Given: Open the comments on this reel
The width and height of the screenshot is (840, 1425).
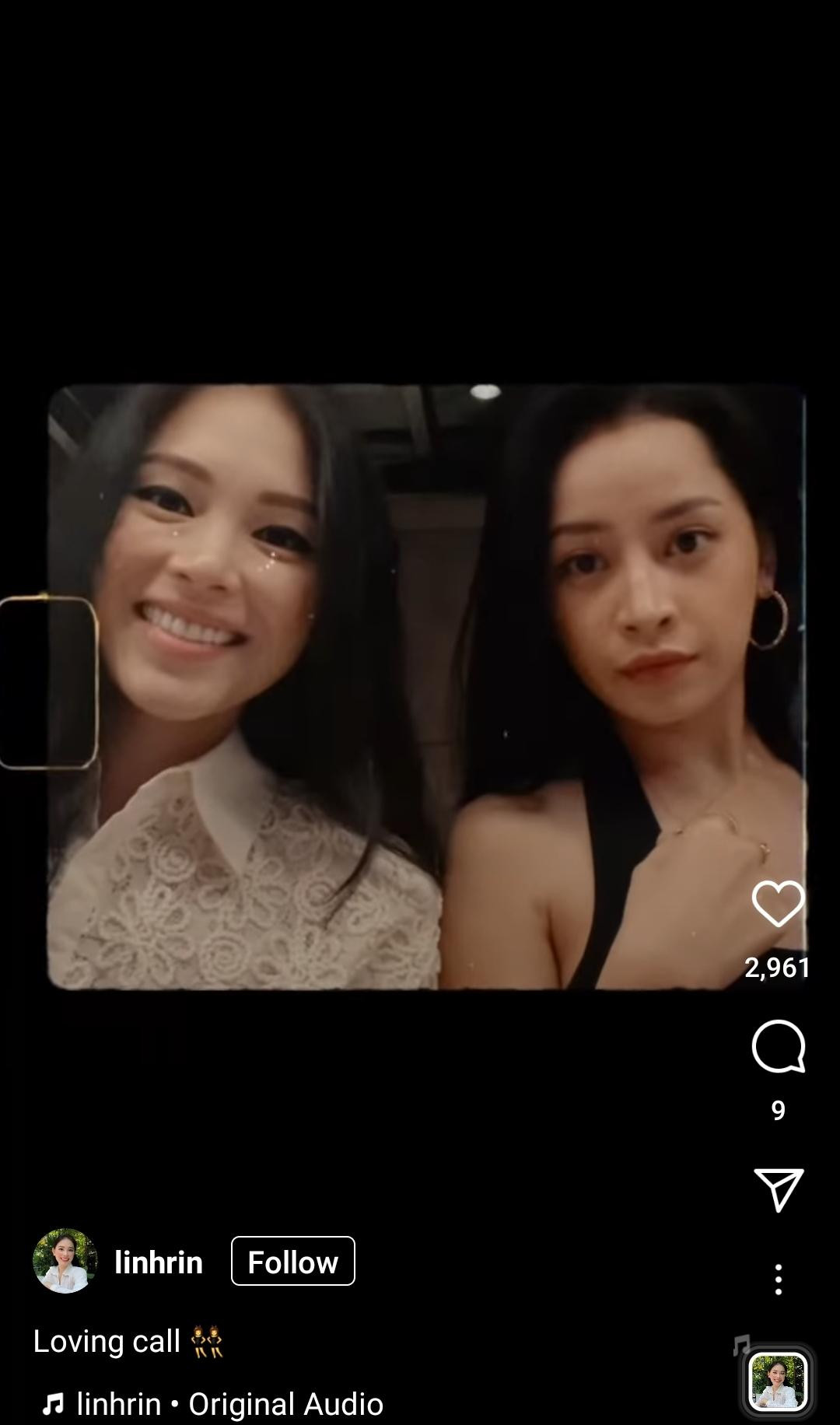Looking at the screenshot, I should pos(778,1047).
